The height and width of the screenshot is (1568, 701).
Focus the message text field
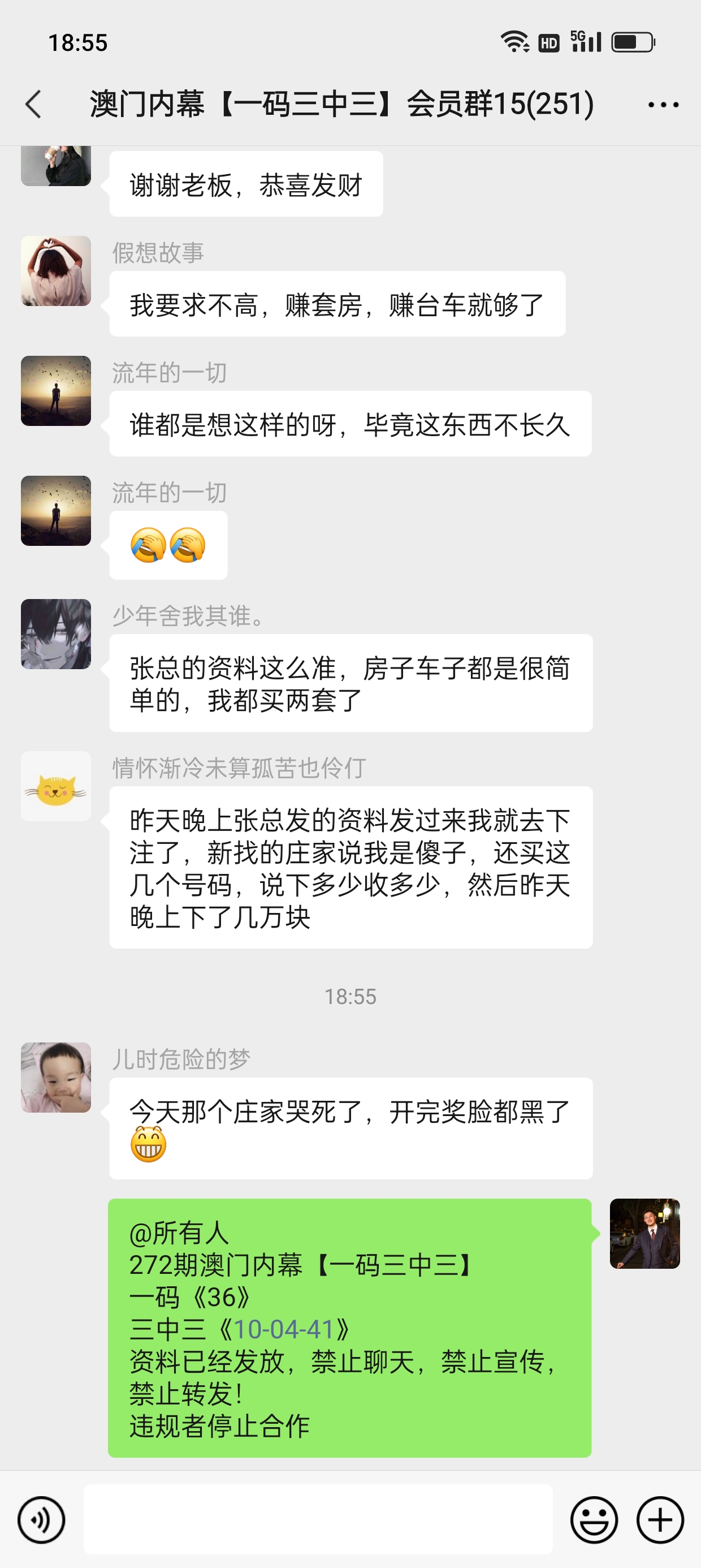coord(318,1519)
